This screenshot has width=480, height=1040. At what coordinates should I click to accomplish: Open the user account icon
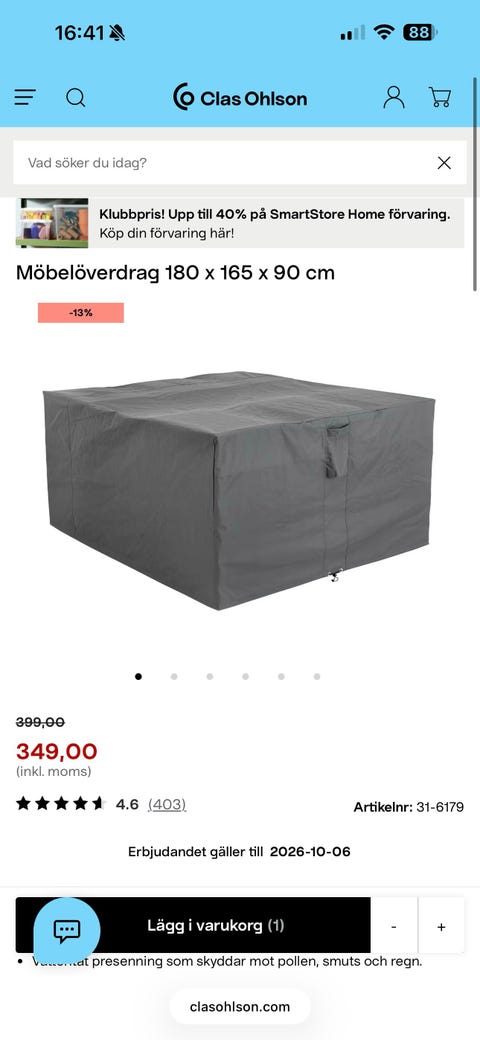tap(394, 97)
